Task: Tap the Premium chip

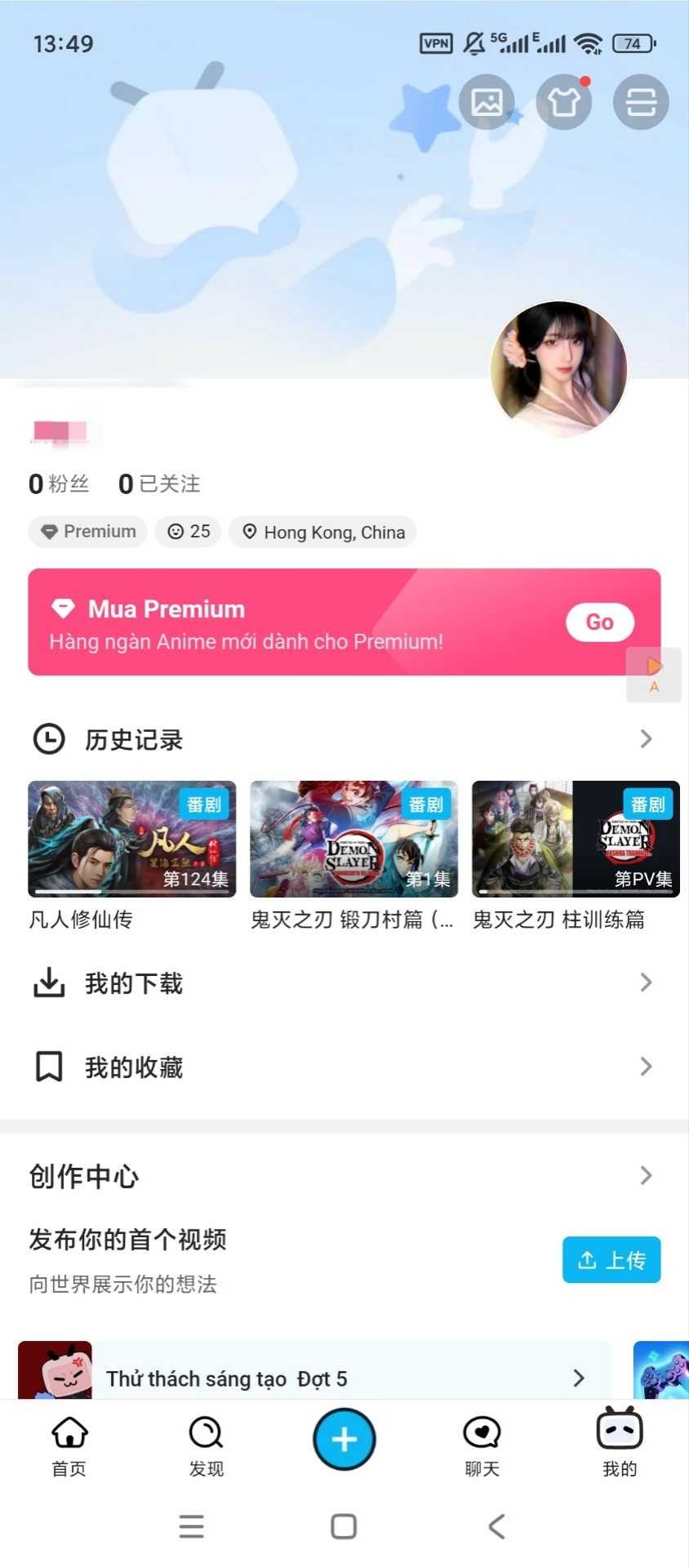Action: coord(88,532)
